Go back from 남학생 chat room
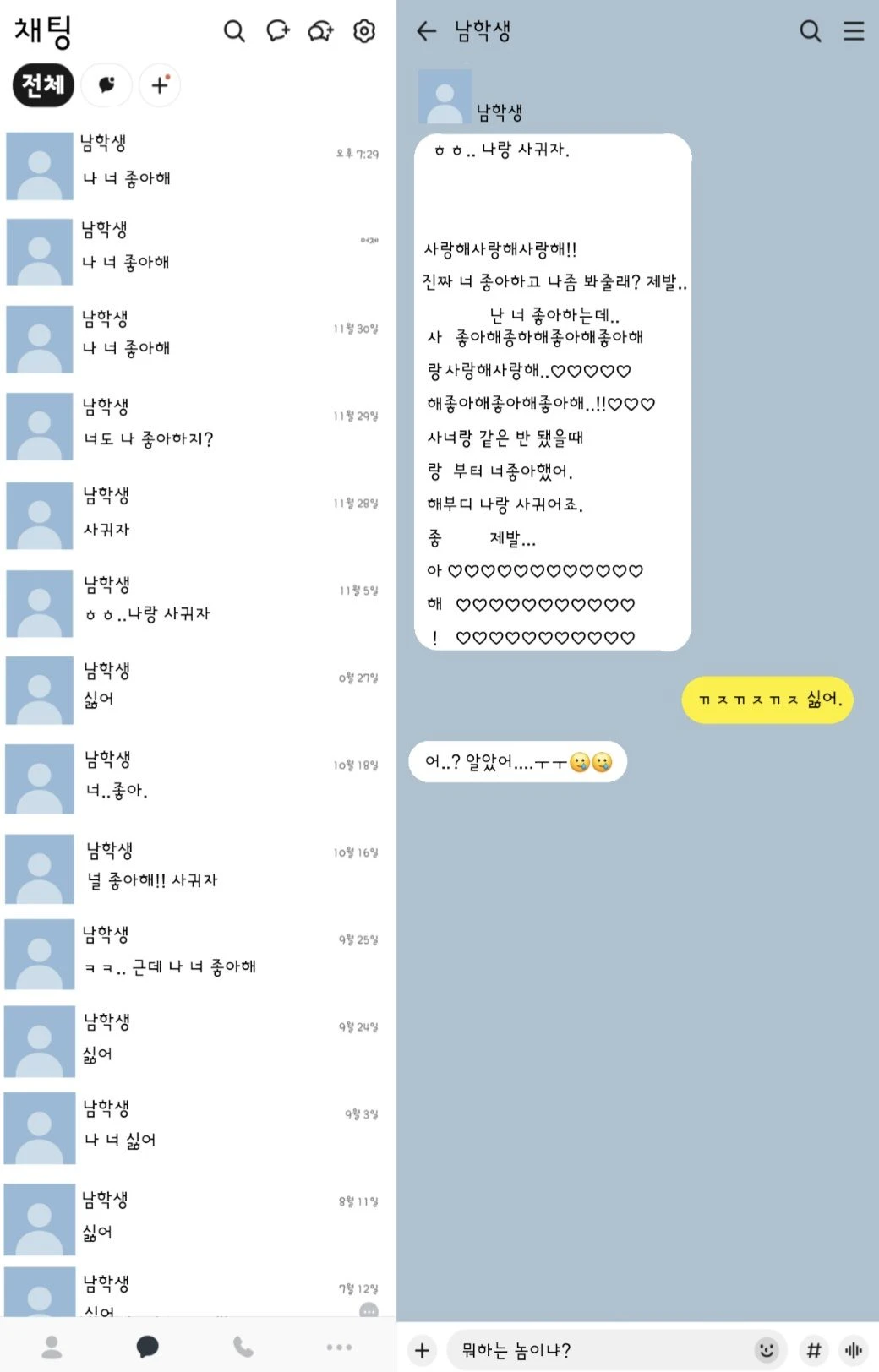This screenshot has height=1372, width=879. coord(426,32)
